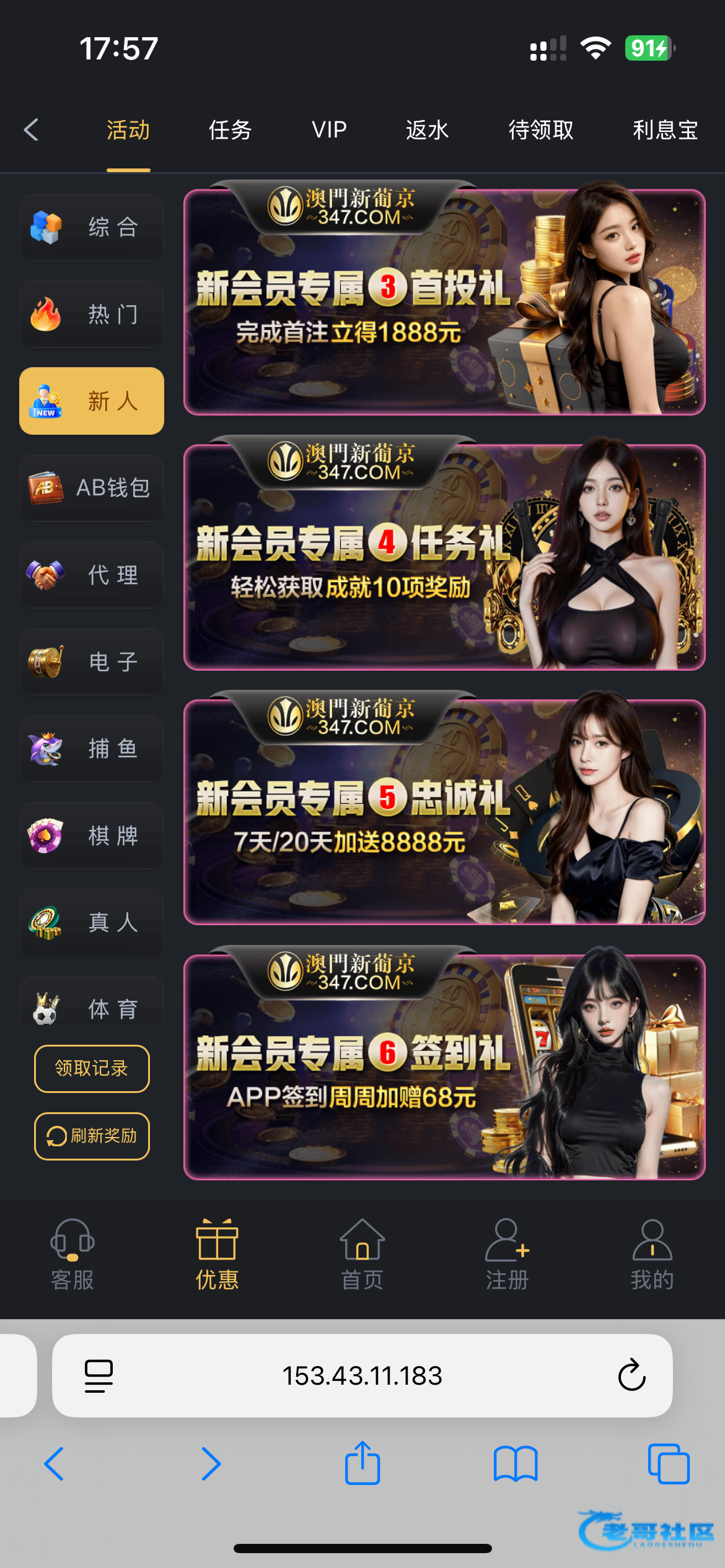Viewport: 725px width, 1568px height.
Task: Switch to the 任务 tab
Action: tap(230, 130)
